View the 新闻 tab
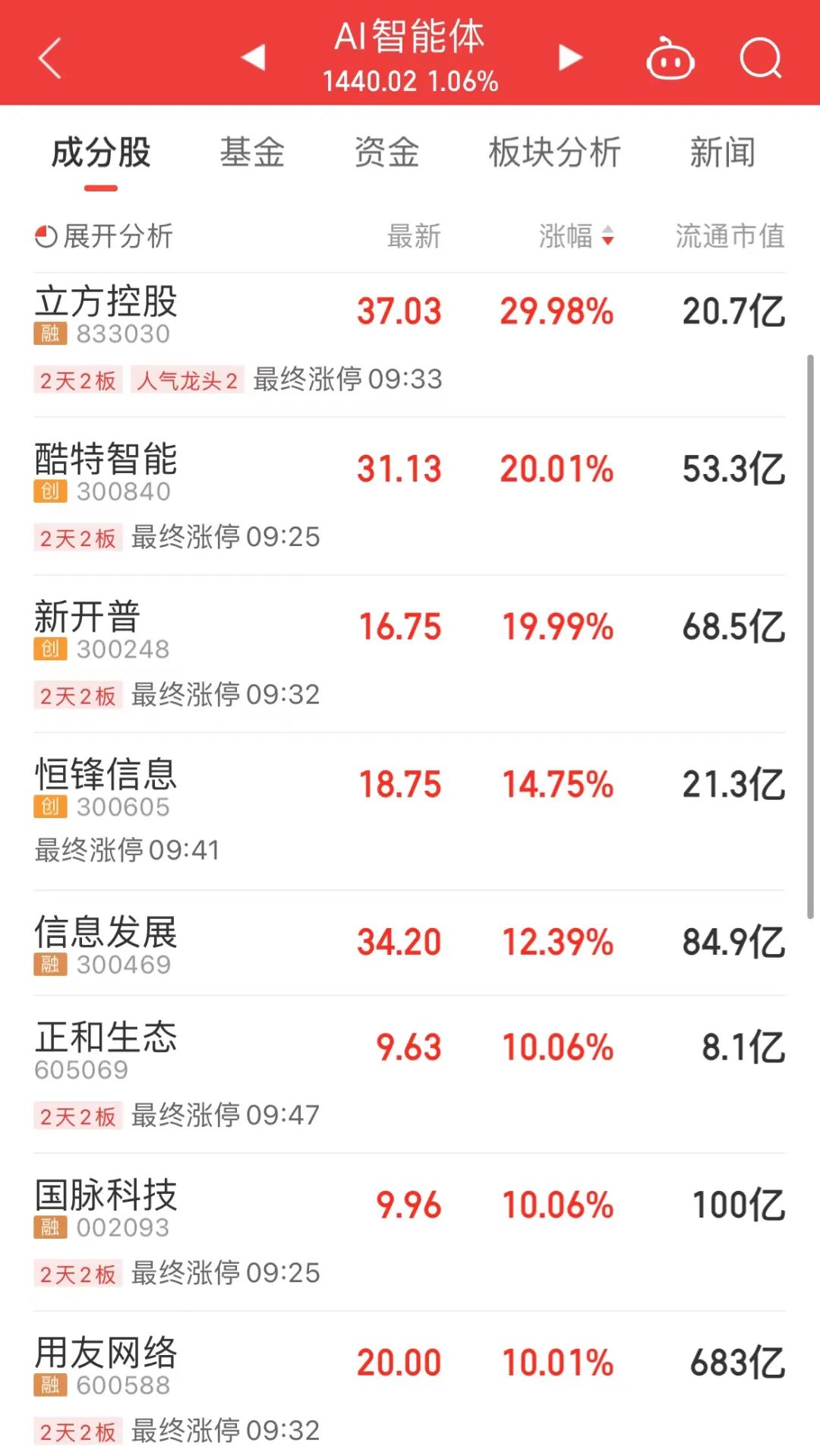The height and width of the screenshot is (1456, 820). click(722, 153)
